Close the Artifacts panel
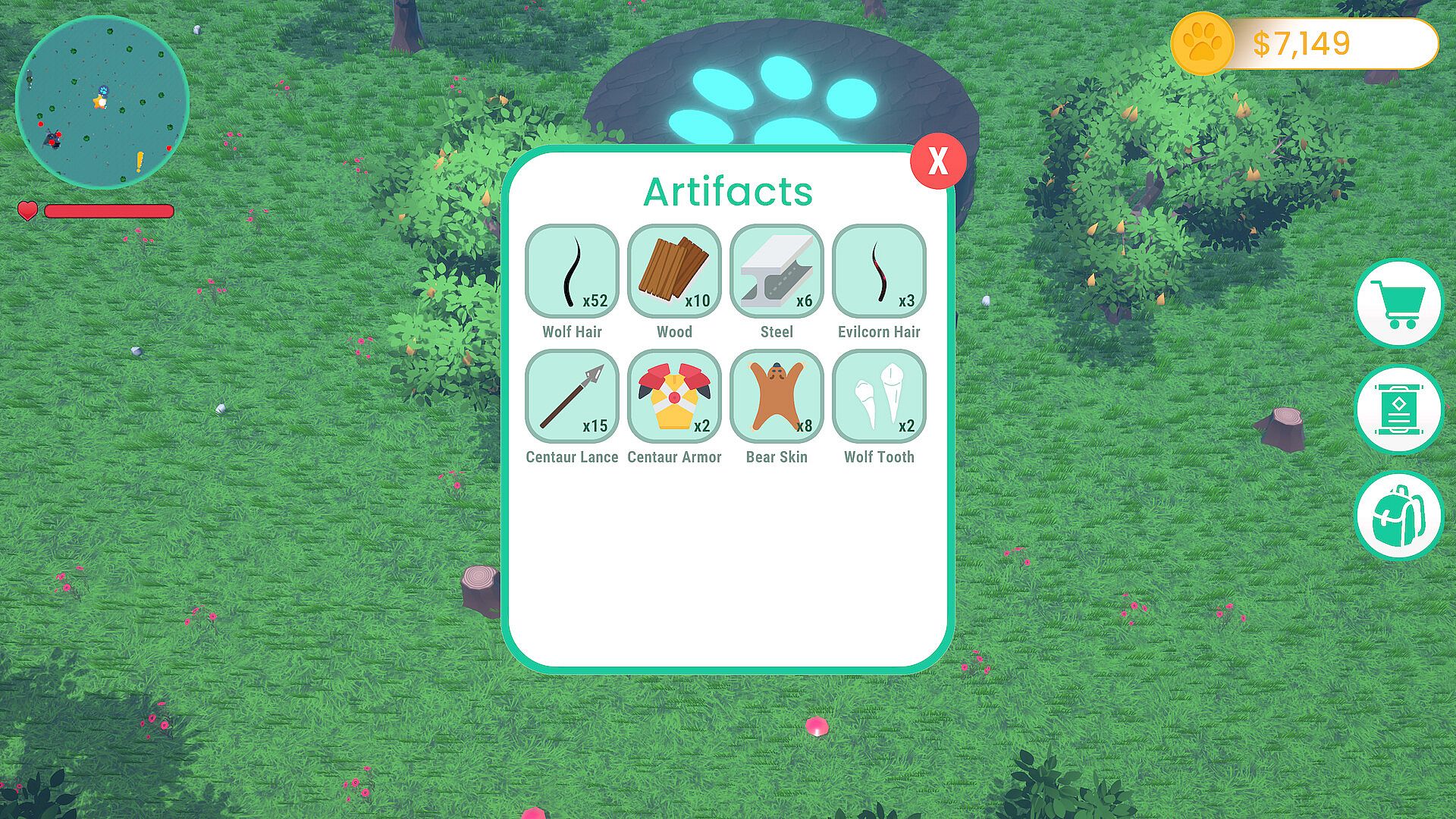This screenshot has height=819, width=1456. [937, 161]
